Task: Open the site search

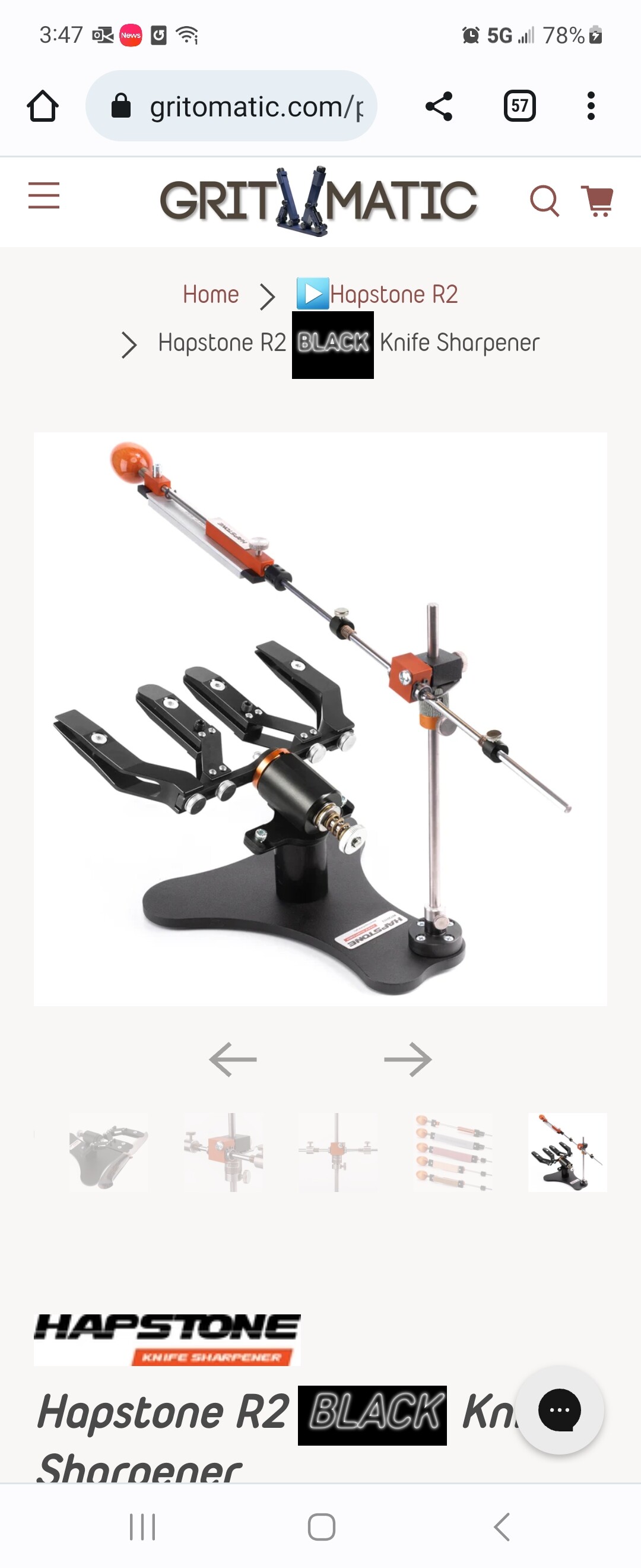Action: point(544,201)
